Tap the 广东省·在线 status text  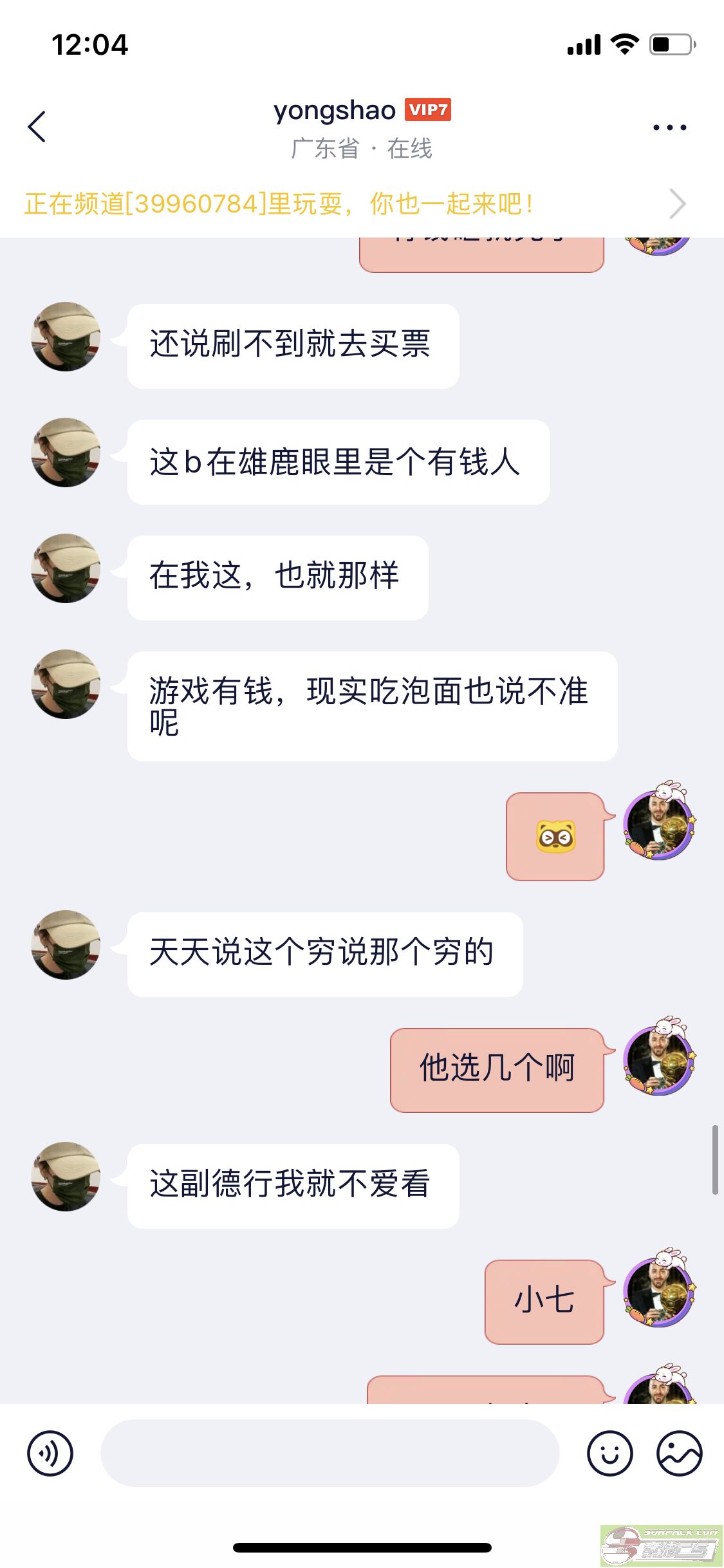click(362, 149)
